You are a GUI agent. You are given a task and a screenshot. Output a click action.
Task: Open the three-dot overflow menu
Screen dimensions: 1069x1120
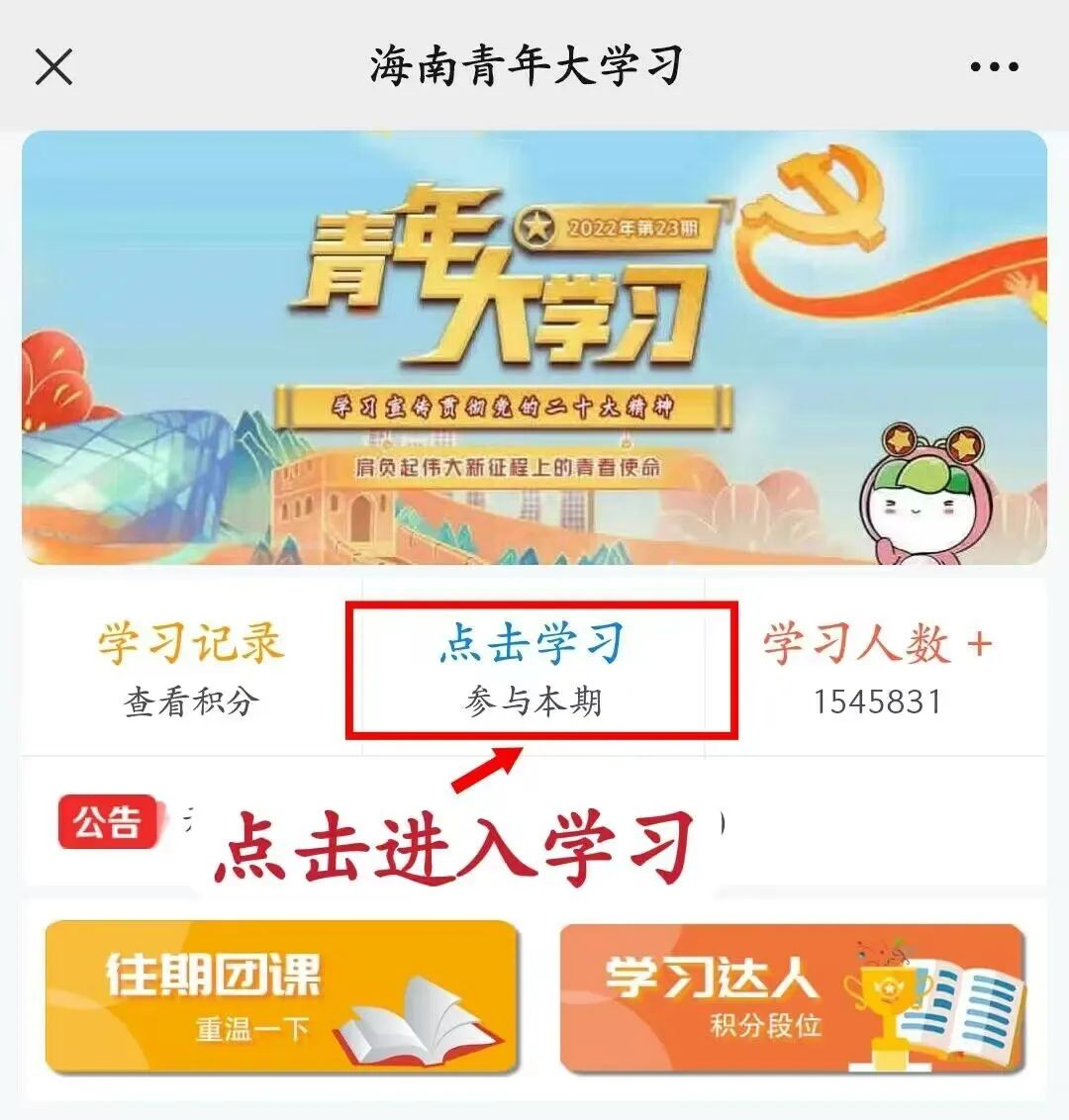tap(994, 67)
